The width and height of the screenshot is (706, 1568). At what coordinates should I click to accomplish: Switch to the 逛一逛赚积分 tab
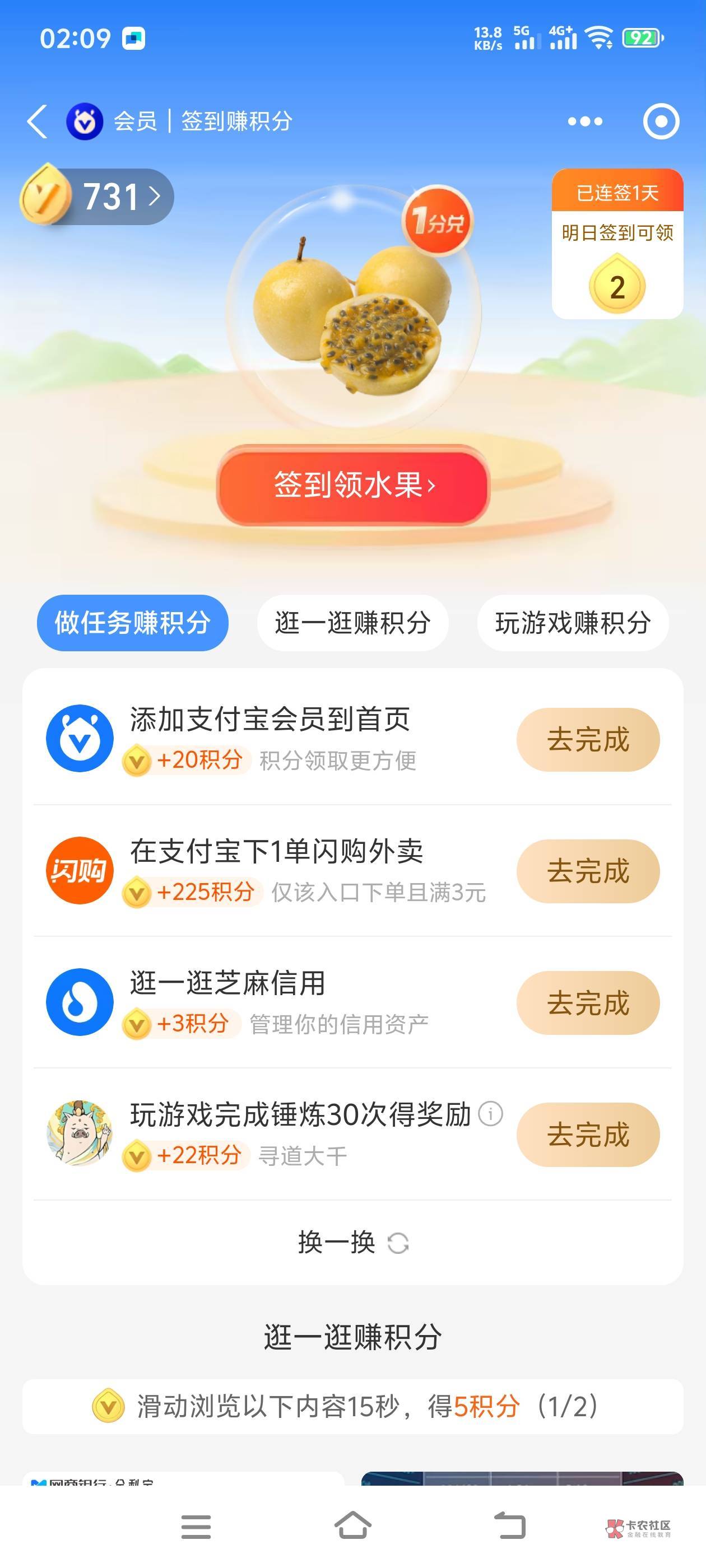352,623
